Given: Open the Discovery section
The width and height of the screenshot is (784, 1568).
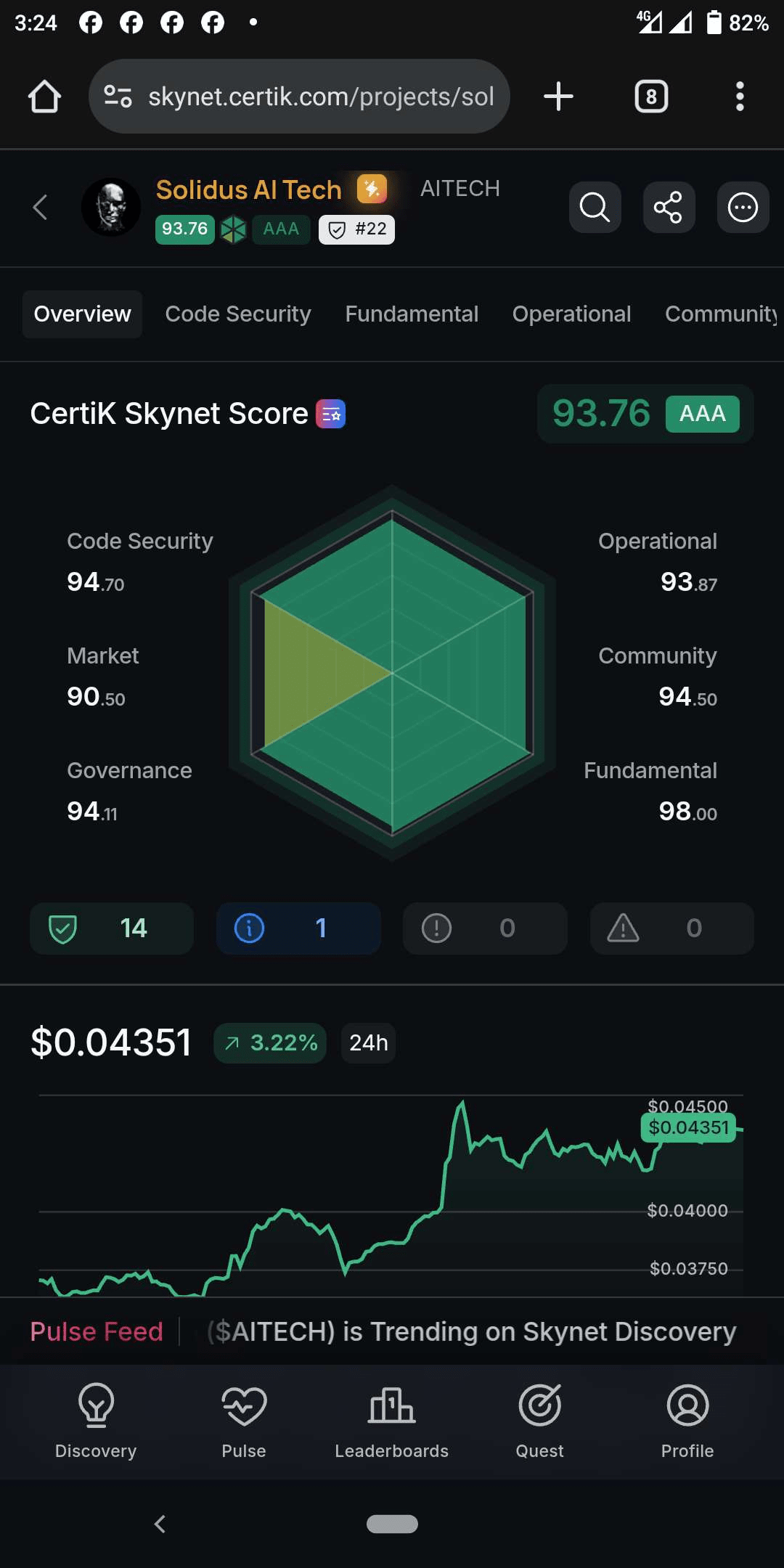Looking at the screenshot, I should pos(96,1421).
